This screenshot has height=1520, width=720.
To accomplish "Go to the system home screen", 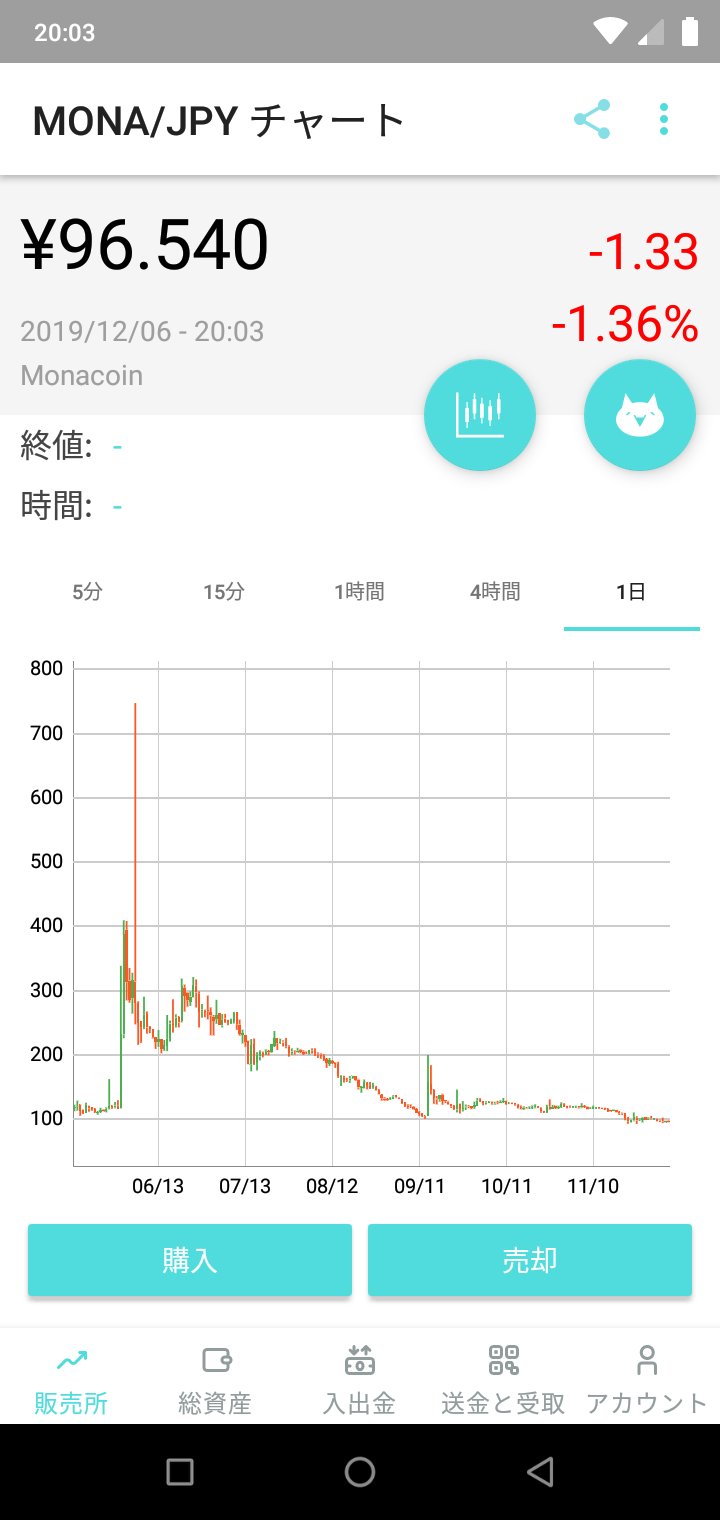I will tap(360, 1471).
